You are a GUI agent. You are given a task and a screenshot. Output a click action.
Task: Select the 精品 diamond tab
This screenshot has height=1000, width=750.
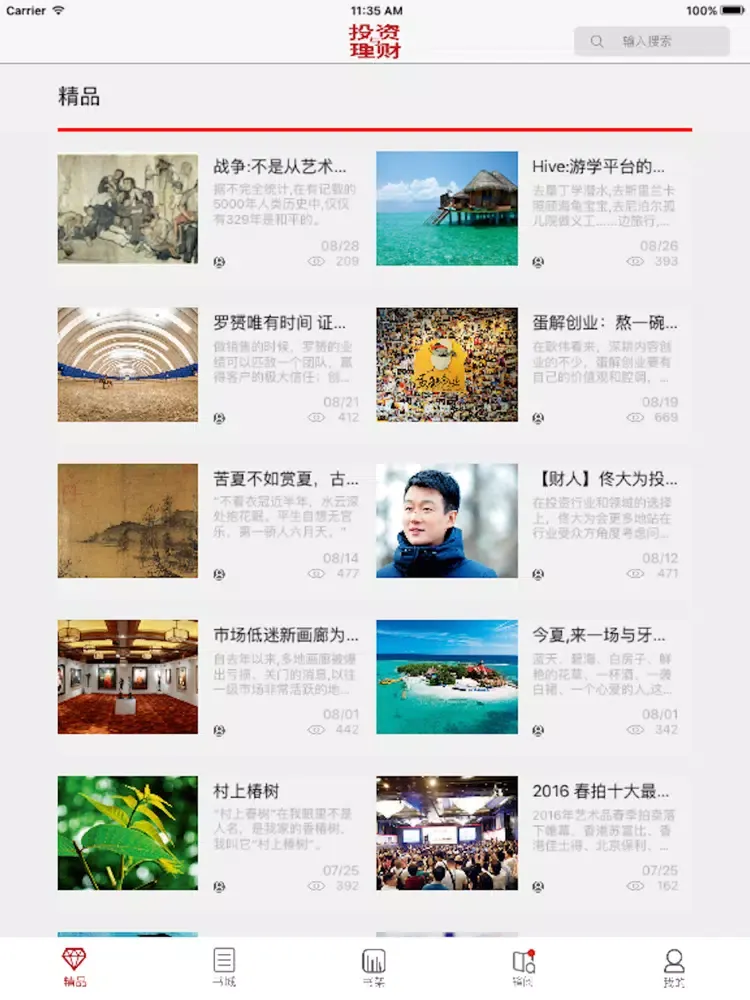[x=74, y=967]
